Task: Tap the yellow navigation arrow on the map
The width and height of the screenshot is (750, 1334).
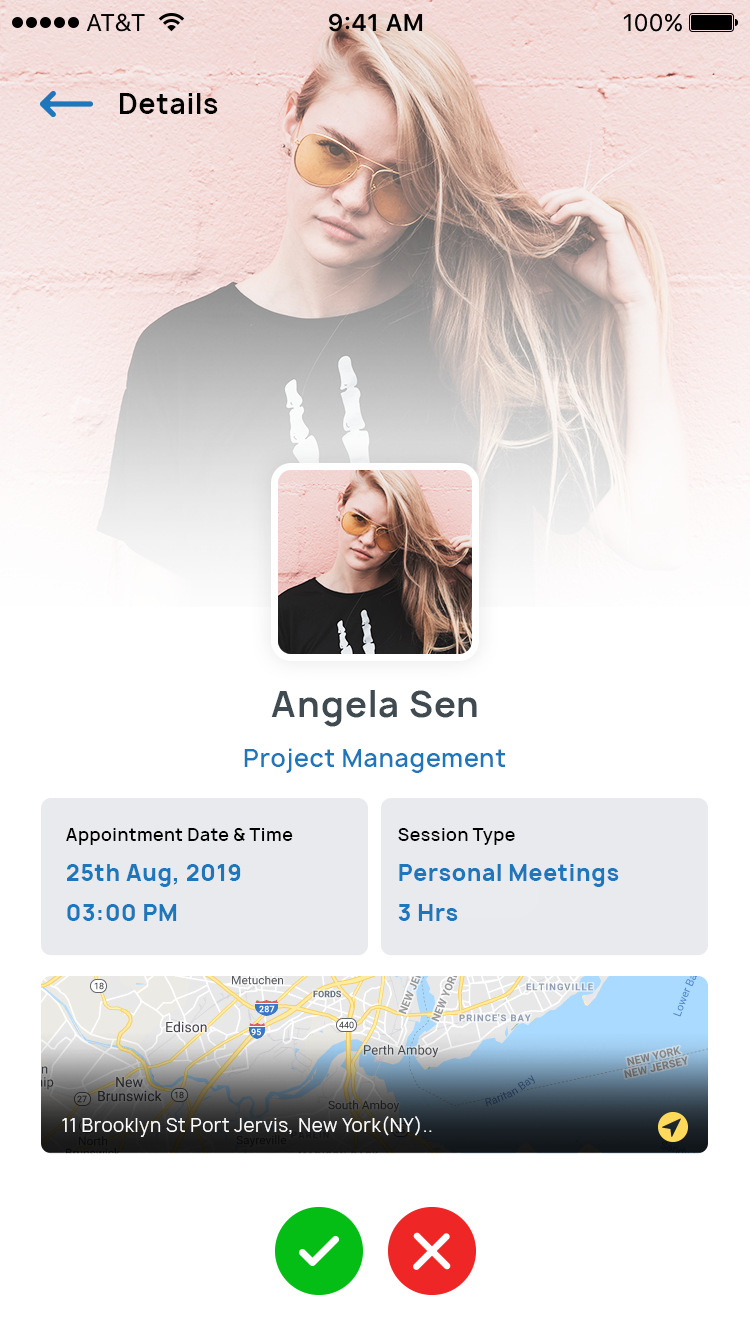Action: point(673,1127)
